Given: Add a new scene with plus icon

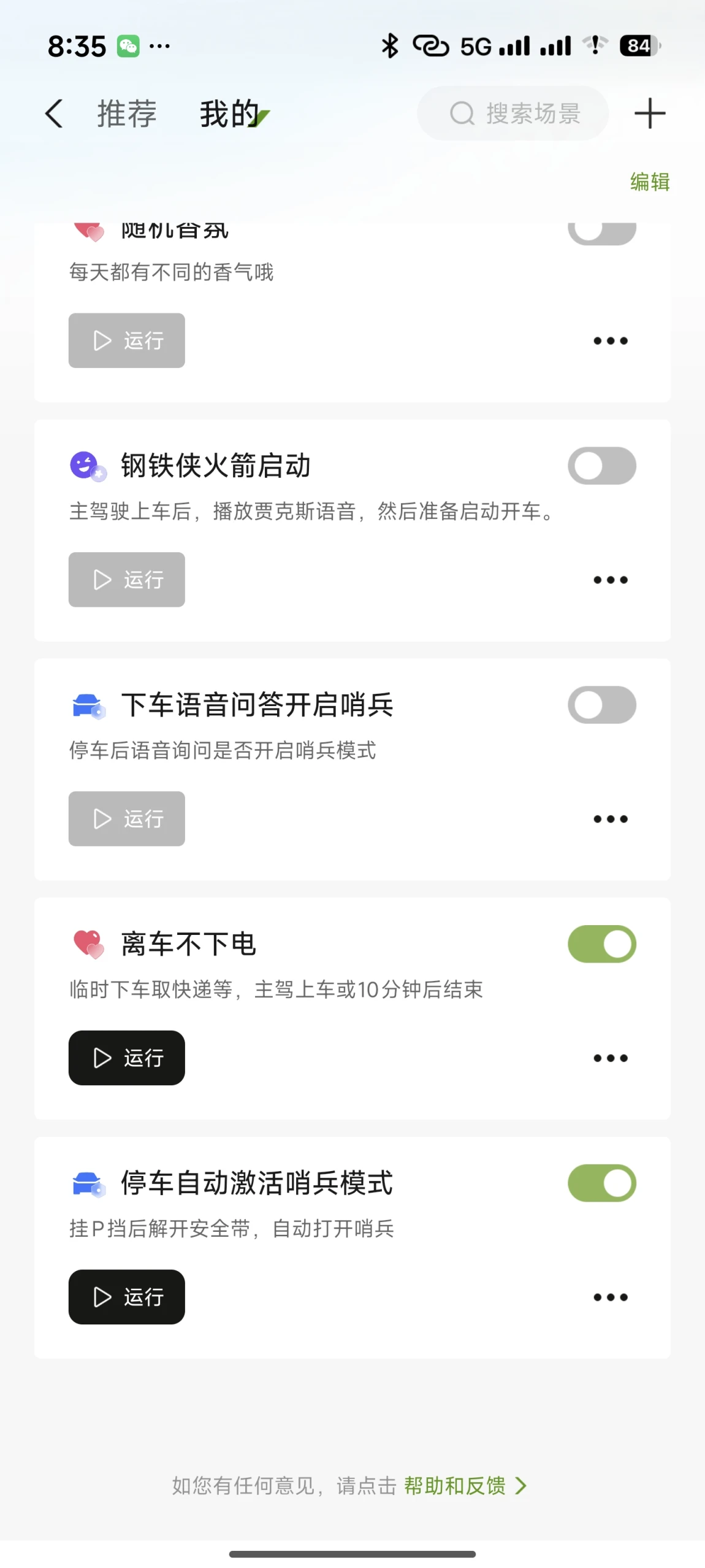Looking at the screenshot, I should [649, 114].
